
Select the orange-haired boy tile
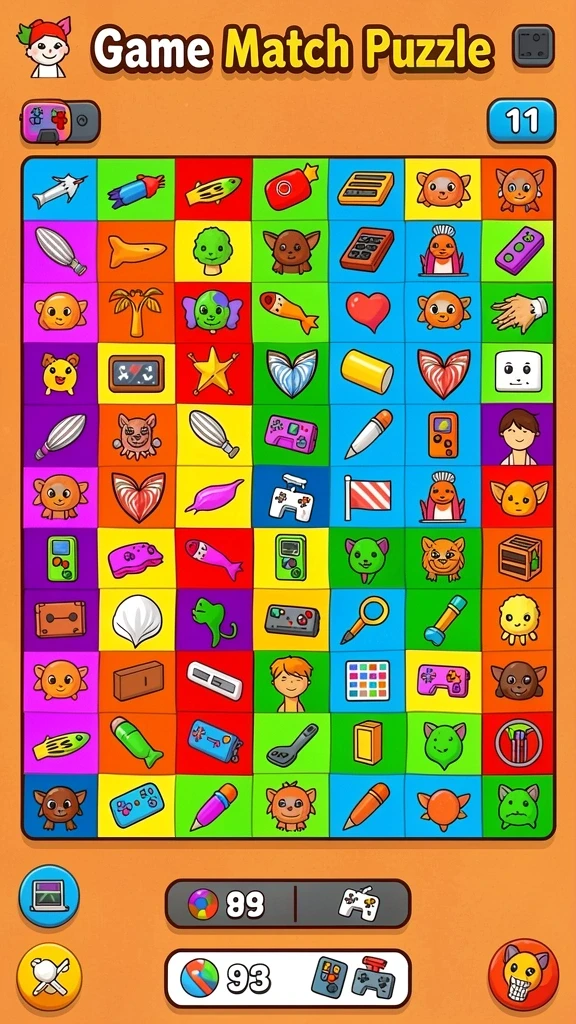click(x=291, y=683)
